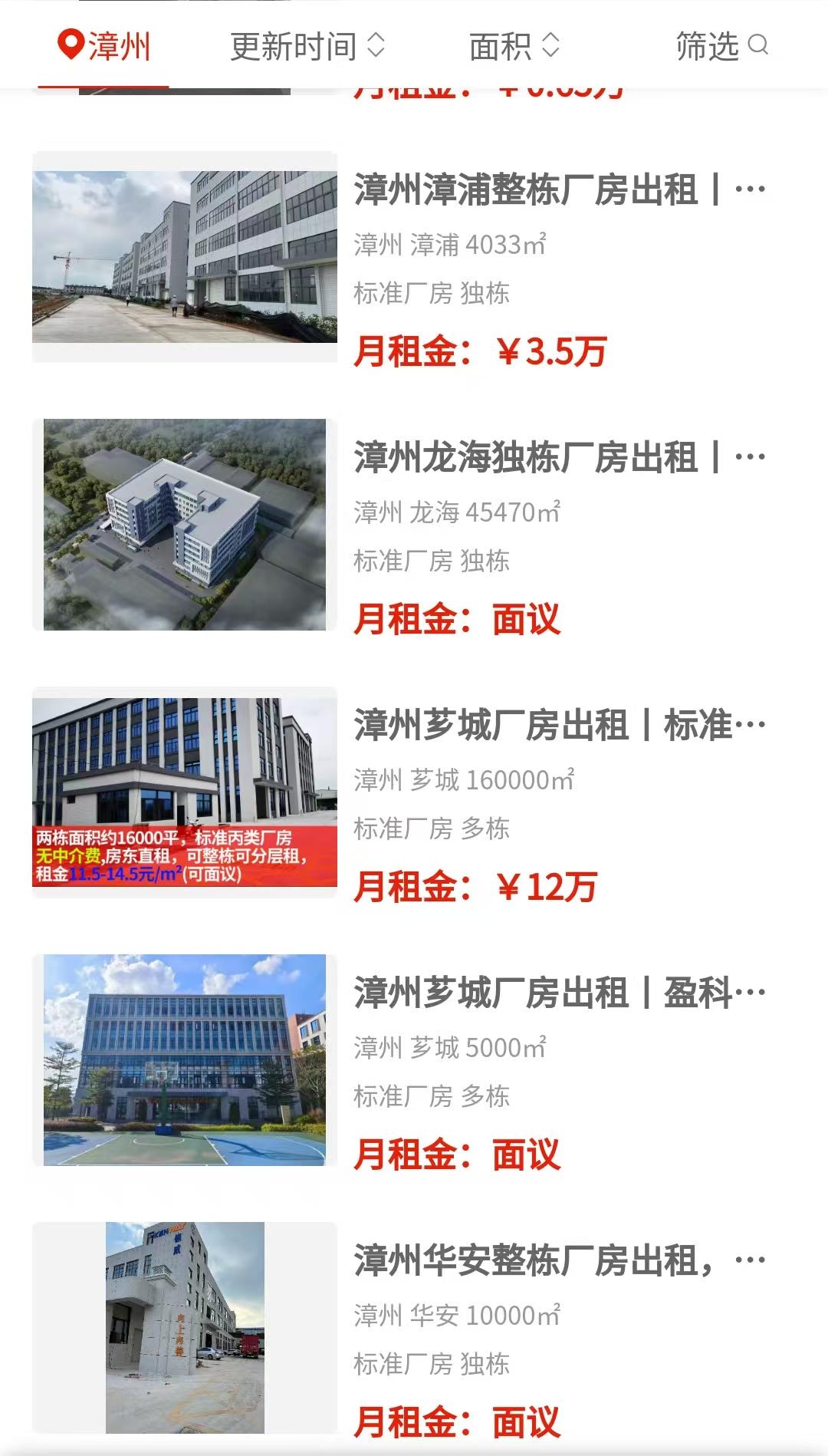The height and width of the screenshot is (1456, 828).
Task: Open the 漳州 city selector
Action: point(104,46)
